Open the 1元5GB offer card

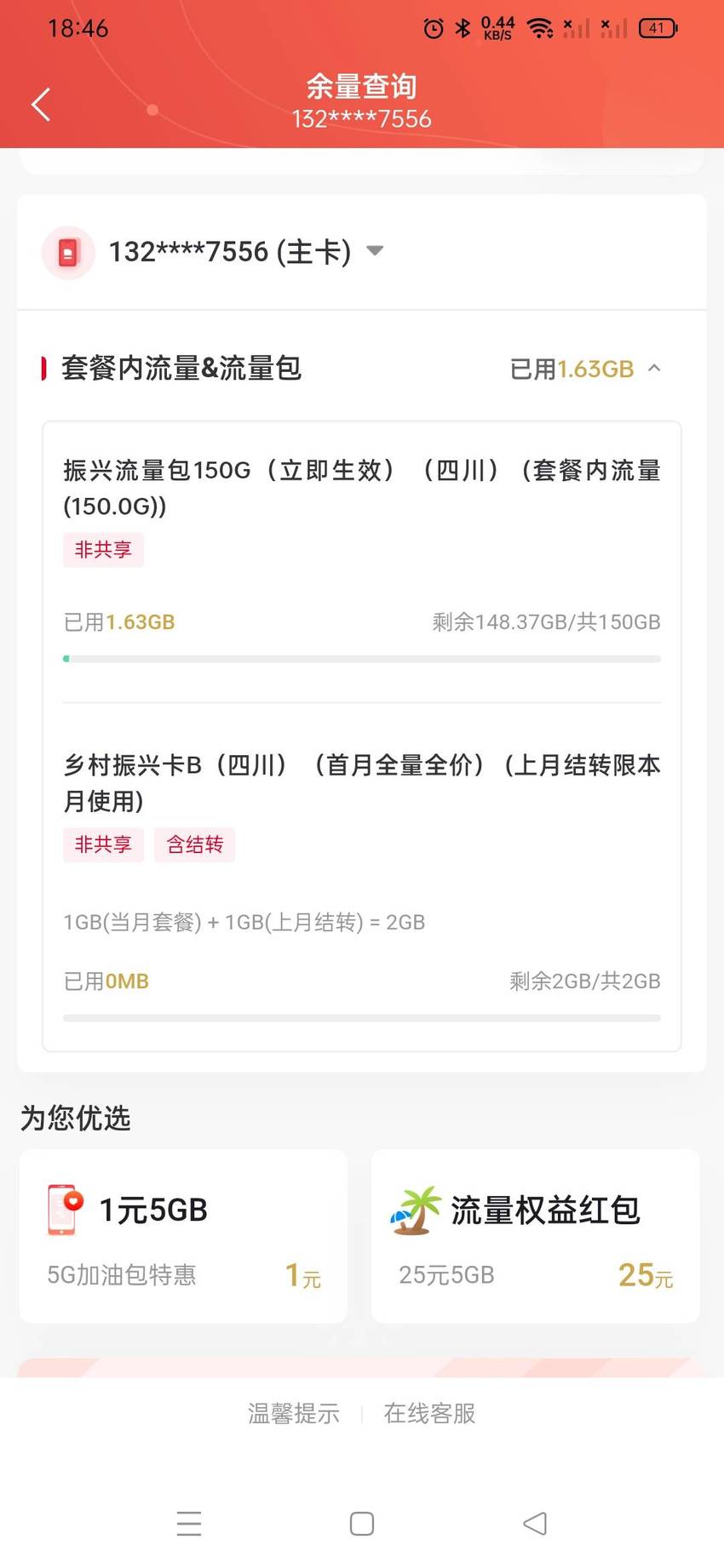pos(183,1236)
